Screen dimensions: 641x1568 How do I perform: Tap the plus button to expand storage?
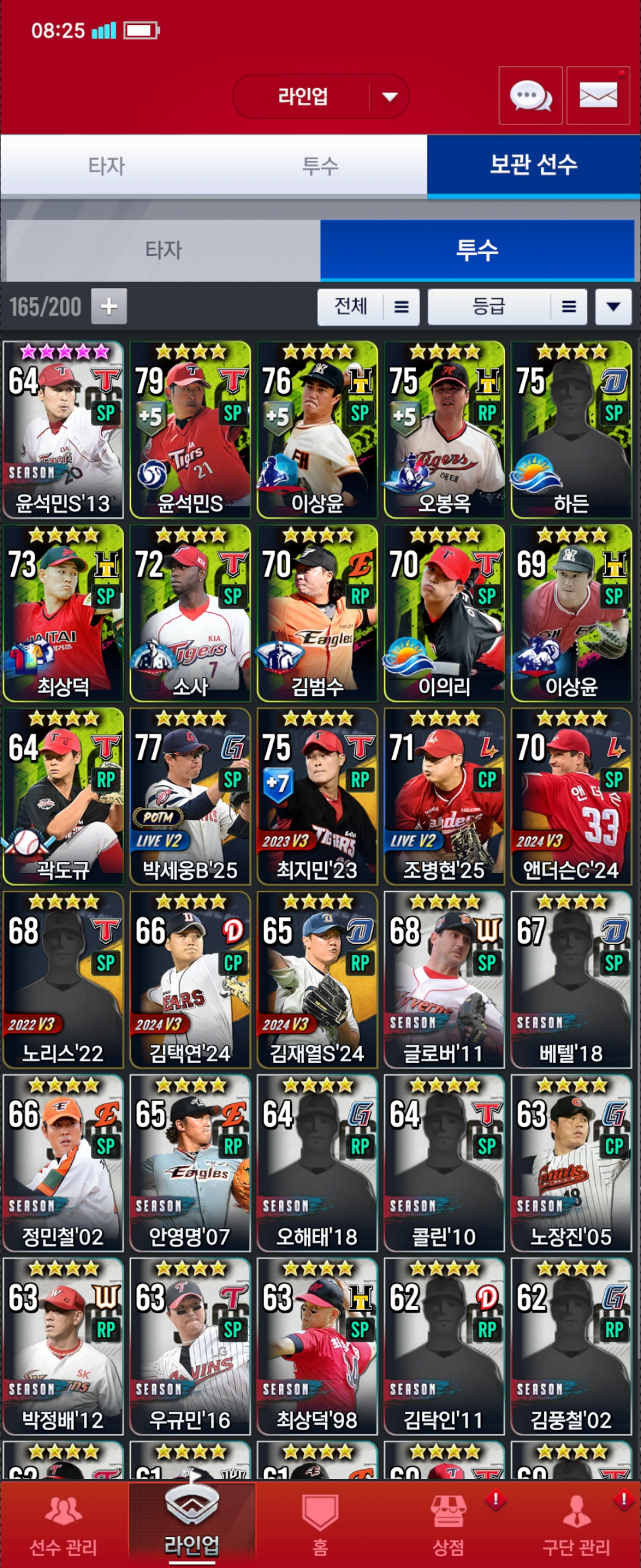click(109, 306)
